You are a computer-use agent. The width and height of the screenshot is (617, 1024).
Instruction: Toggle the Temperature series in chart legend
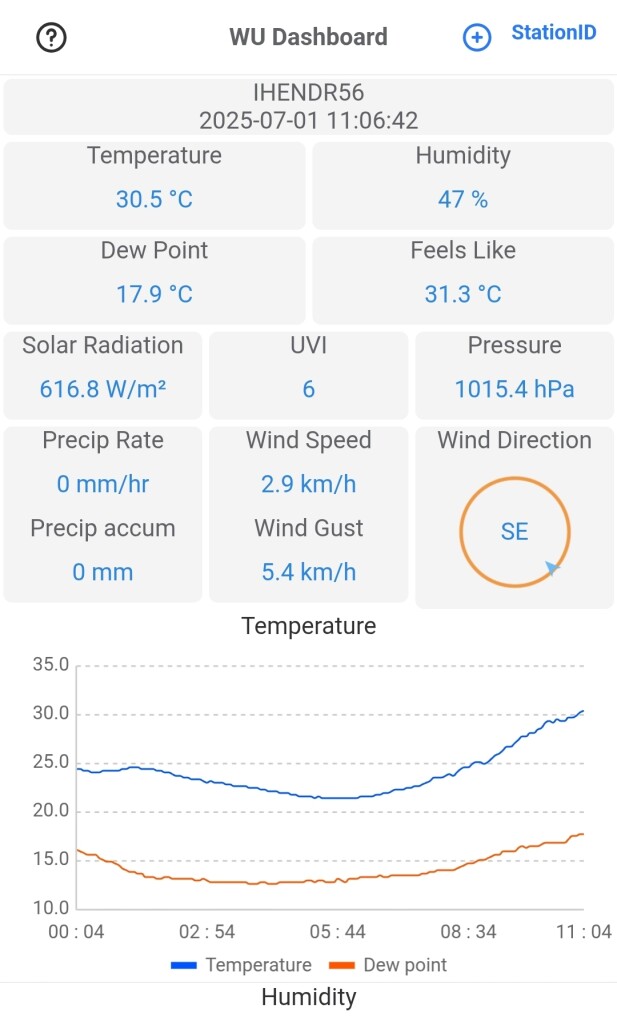(x=242, y=965)
